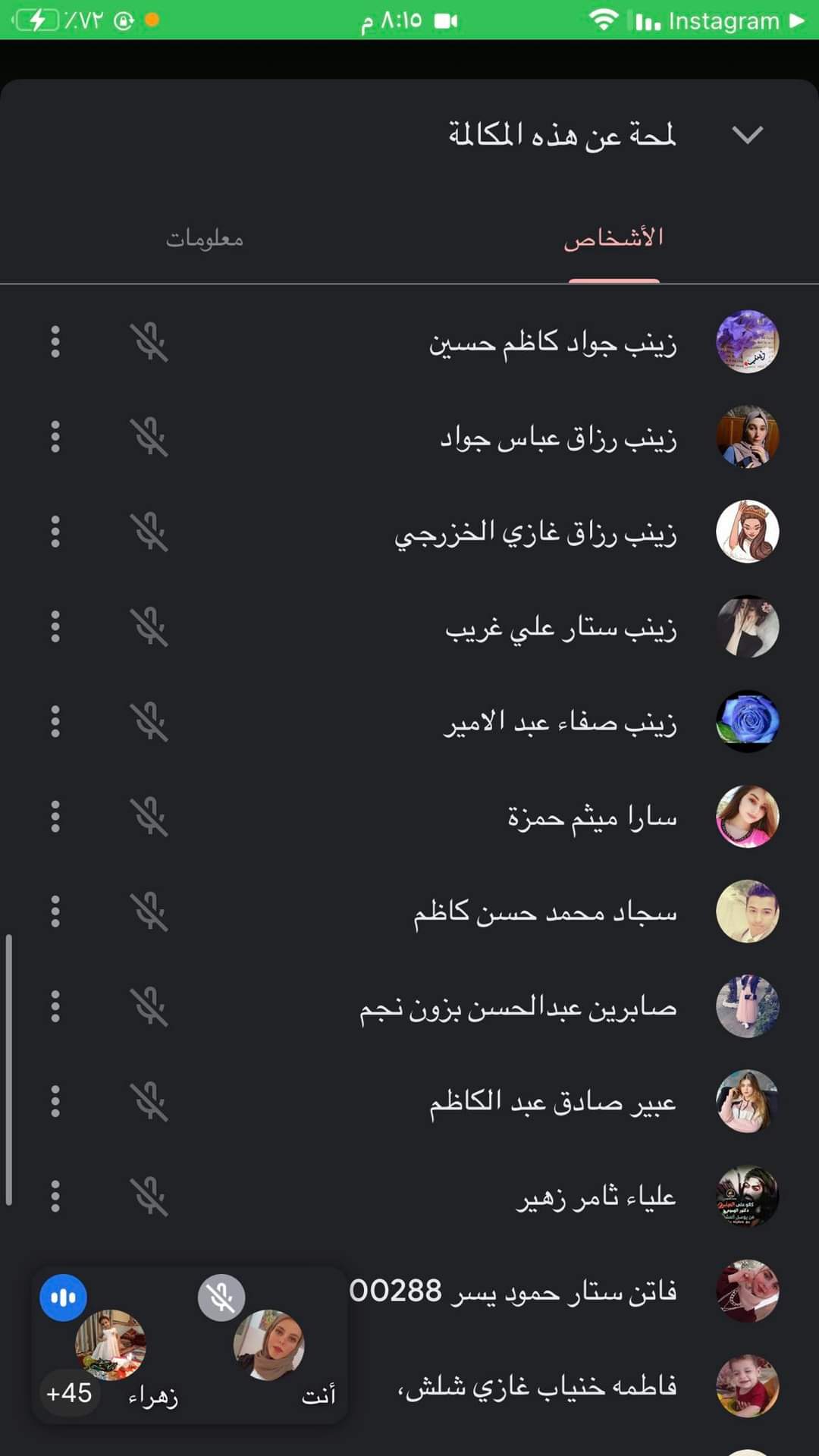The width and height of the screenshot is (819, 1456).
Task: Tap the mic icon for زينب جواد كاظم حسين
Action: tap(149, 342)
